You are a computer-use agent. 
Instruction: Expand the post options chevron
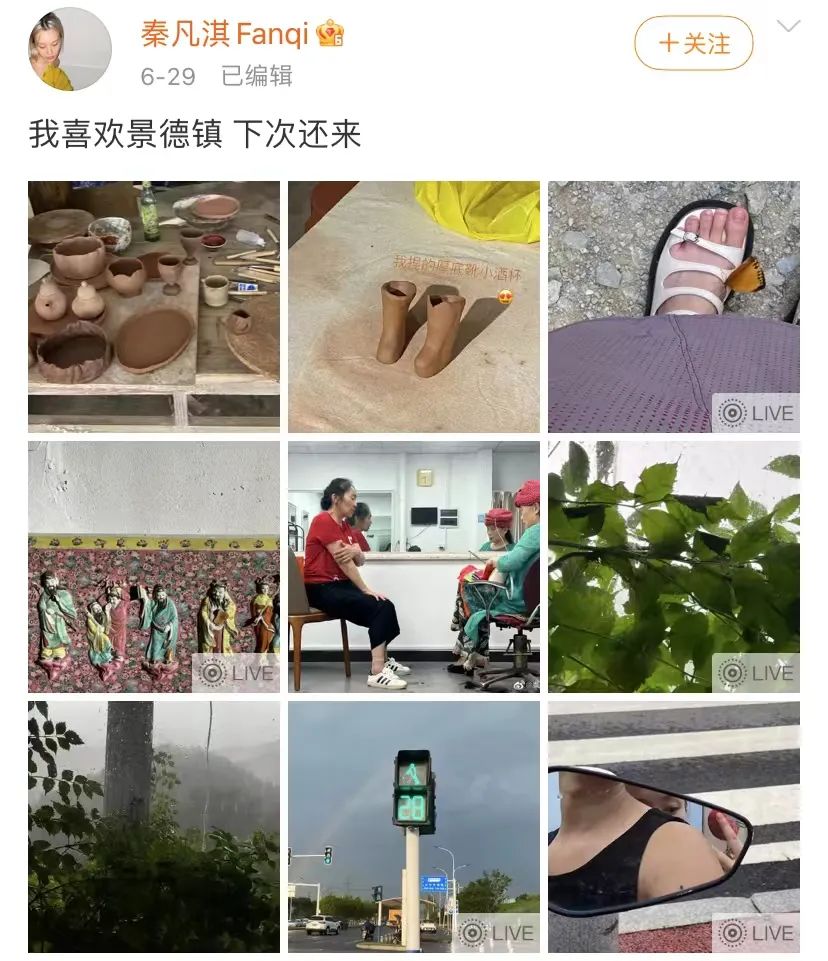(x=789, y=27)
